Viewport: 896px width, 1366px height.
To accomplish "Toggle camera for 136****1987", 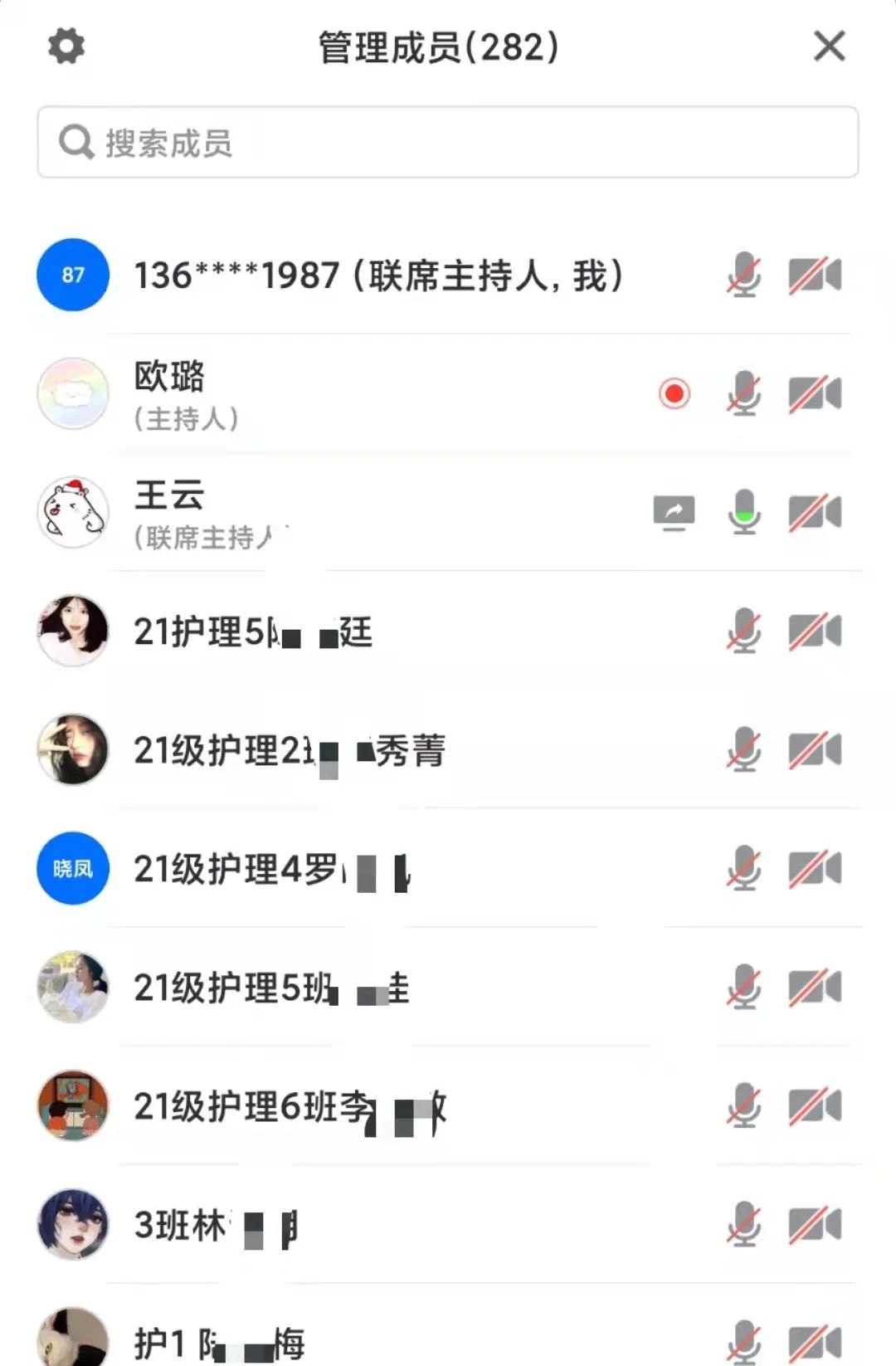I will (x=815, y=276).
